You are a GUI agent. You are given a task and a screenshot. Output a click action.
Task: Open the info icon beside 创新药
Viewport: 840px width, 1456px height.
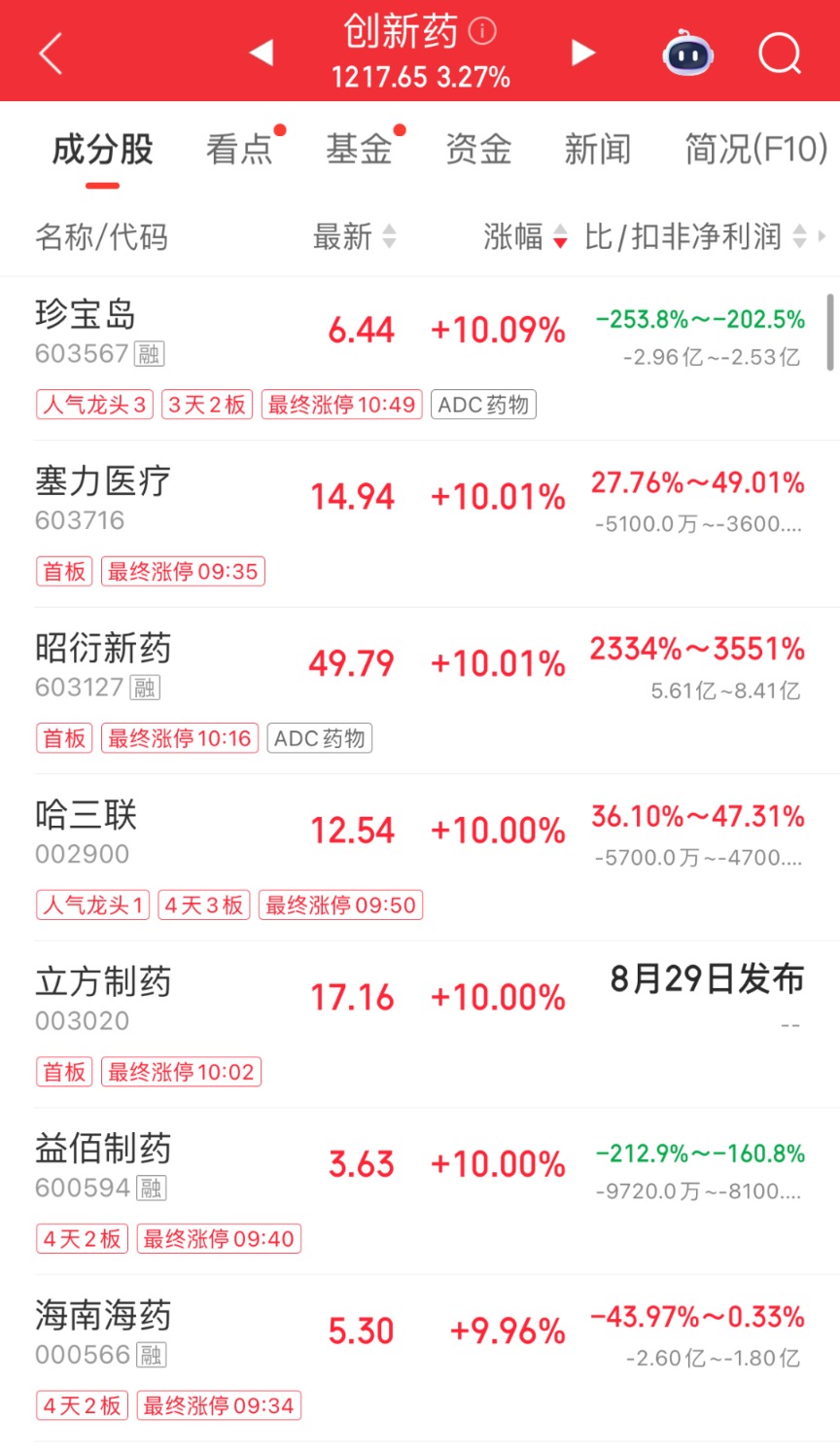click(482, 31)
